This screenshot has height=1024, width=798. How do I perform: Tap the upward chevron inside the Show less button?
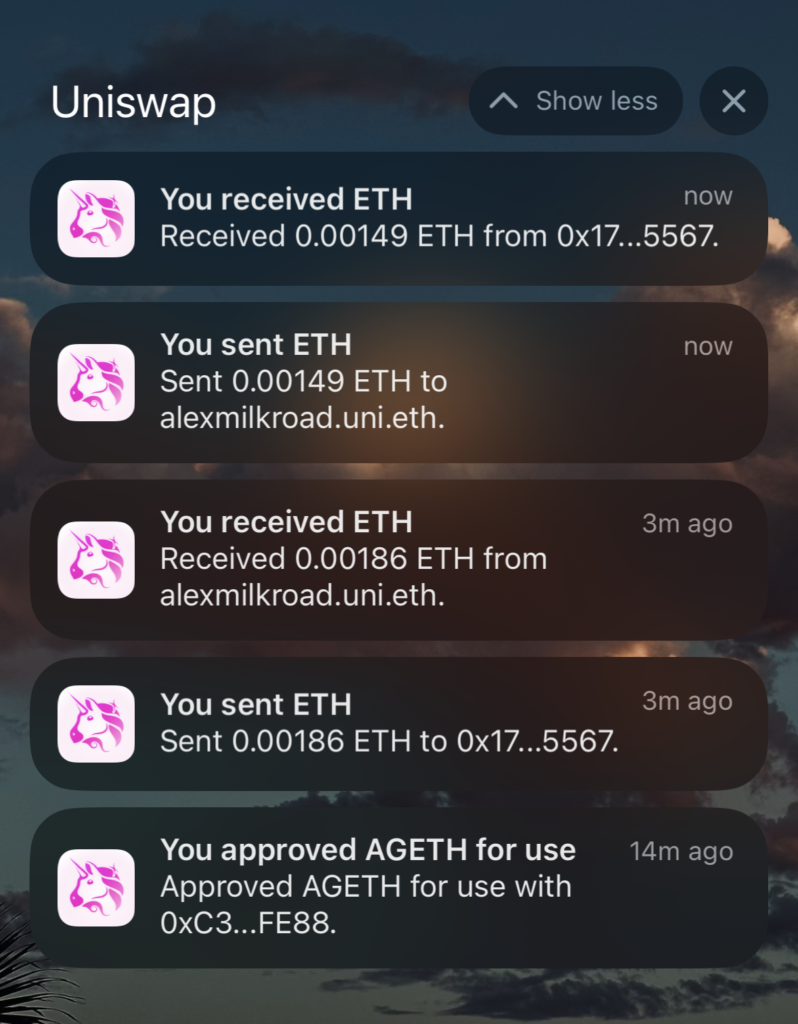tap(504, 100)
